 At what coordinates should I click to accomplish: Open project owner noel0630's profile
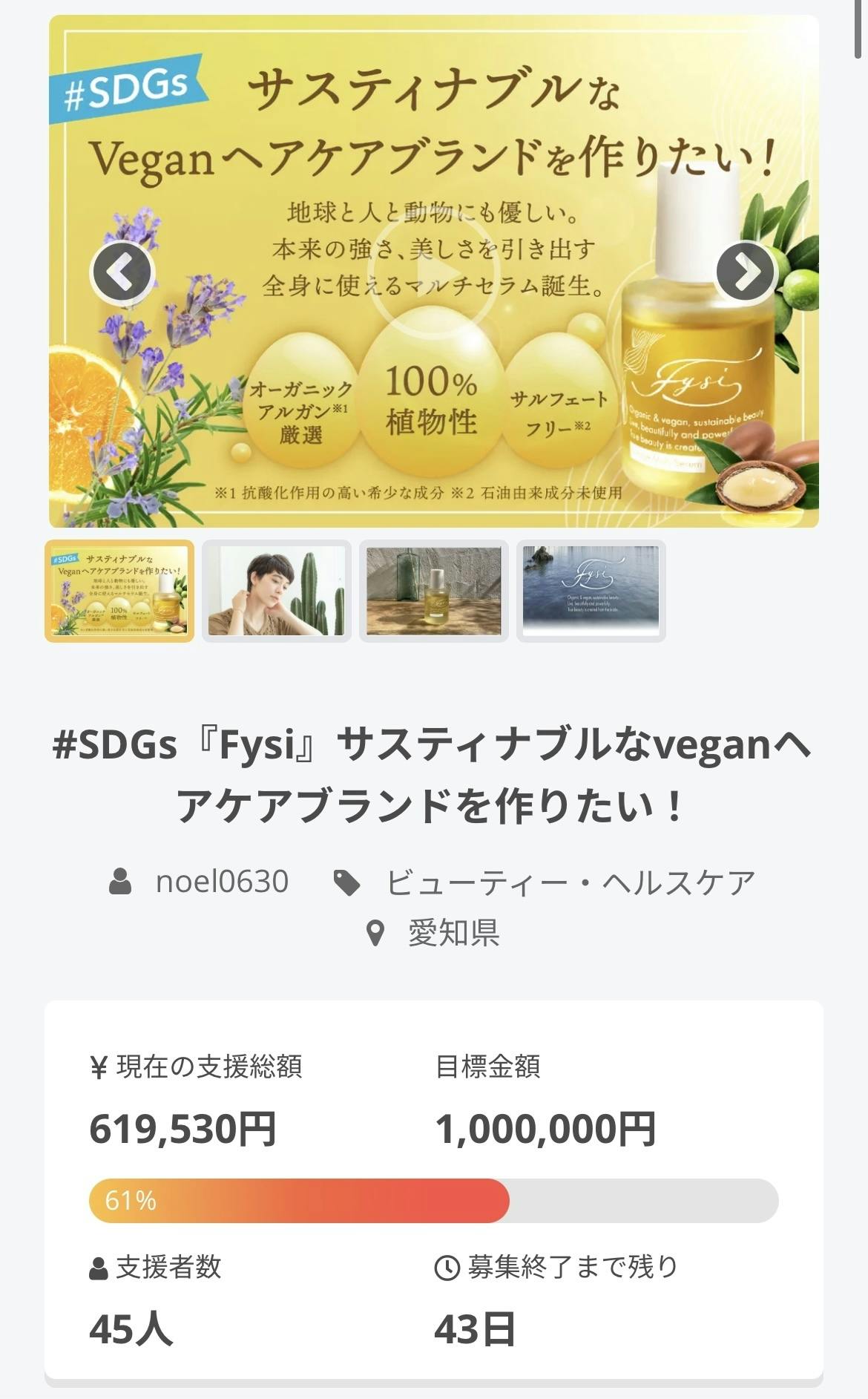pyautogui.click(x=221, y=882)
